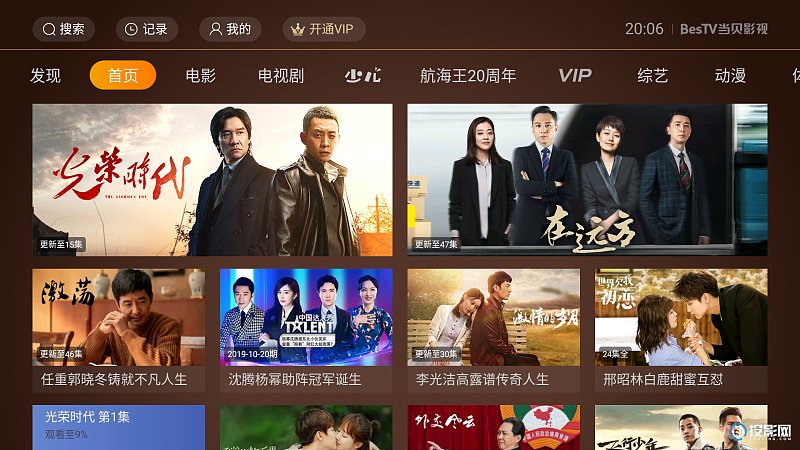Open 李光洁高露谱传奇人生 card
The height and width of the screenshot is (450, 800).
click(493, 330)
